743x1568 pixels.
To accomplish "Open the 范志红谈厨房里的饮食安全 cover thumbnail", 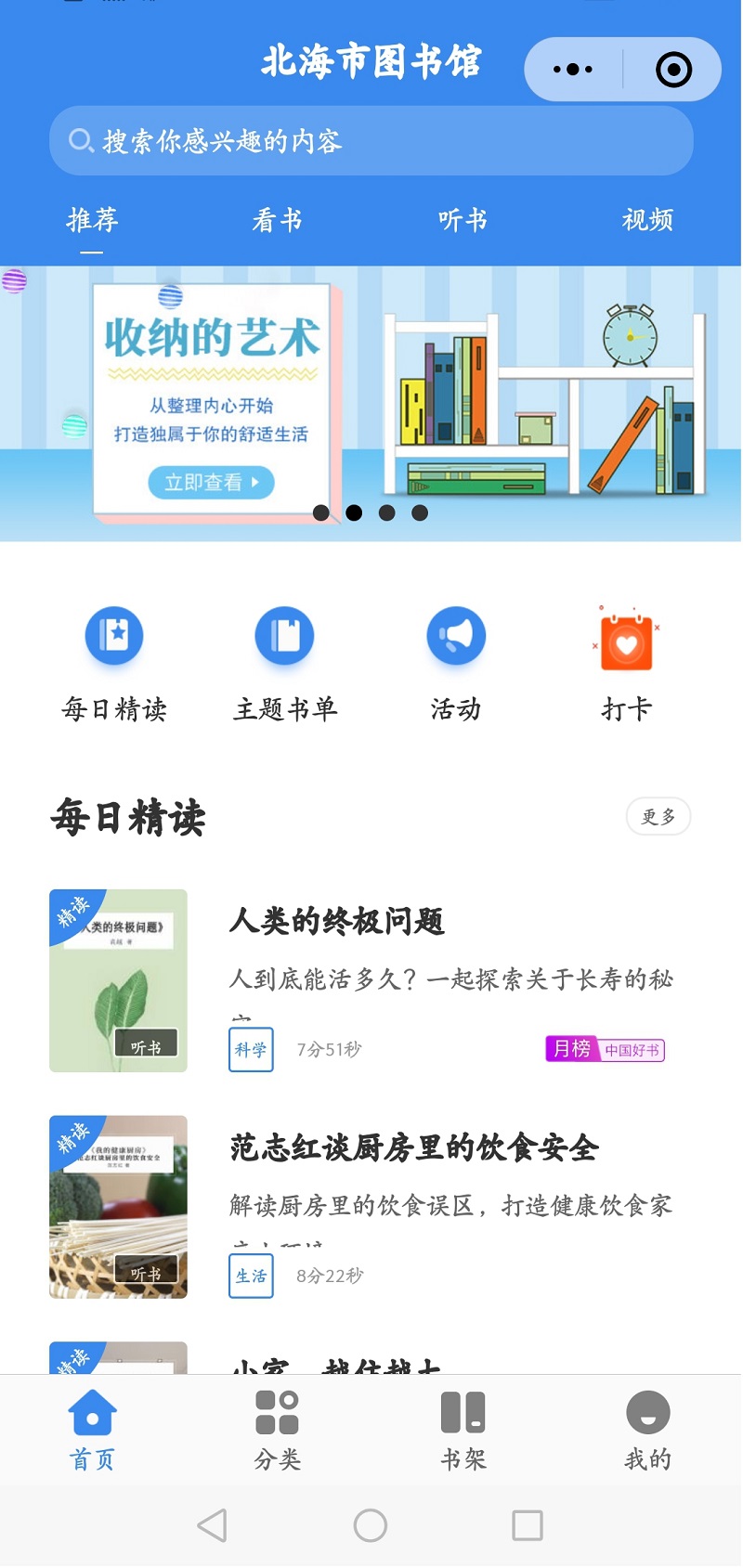I will coord(118,1206).
